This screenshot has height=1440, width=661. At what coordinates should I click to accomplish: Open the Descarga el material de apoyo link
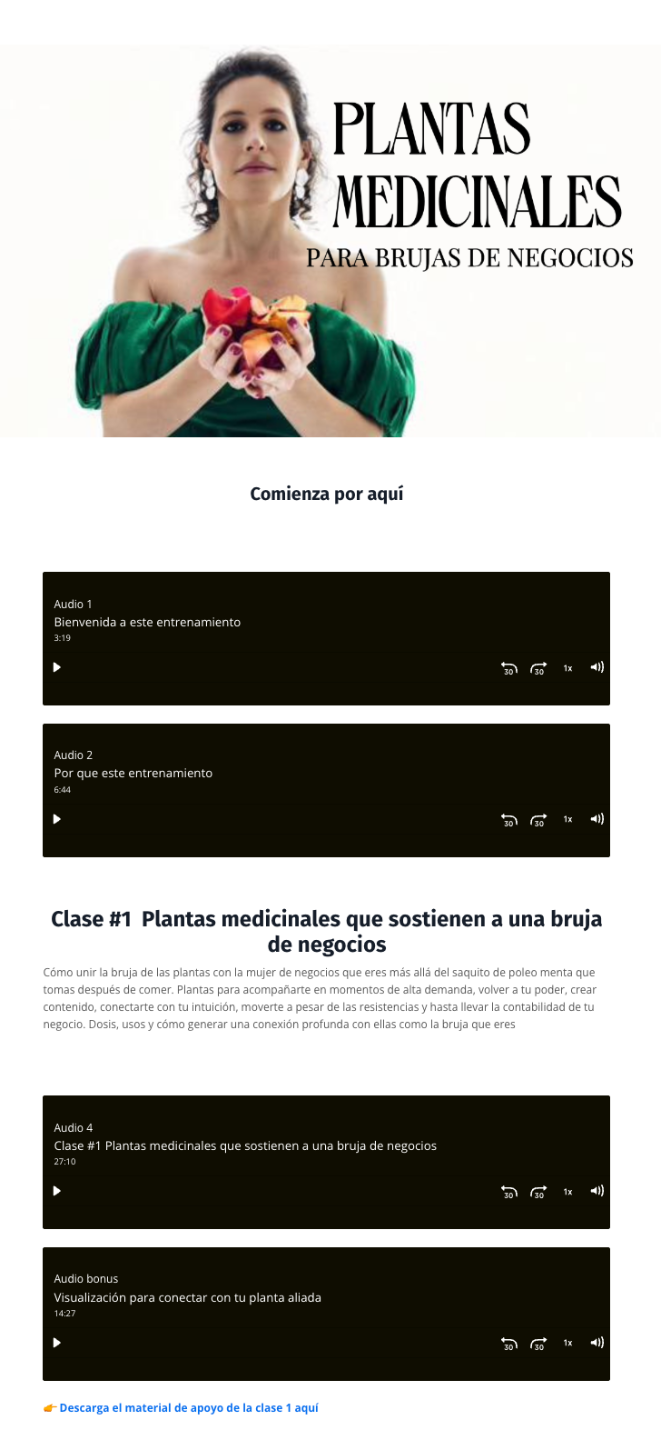point(188,1408)
